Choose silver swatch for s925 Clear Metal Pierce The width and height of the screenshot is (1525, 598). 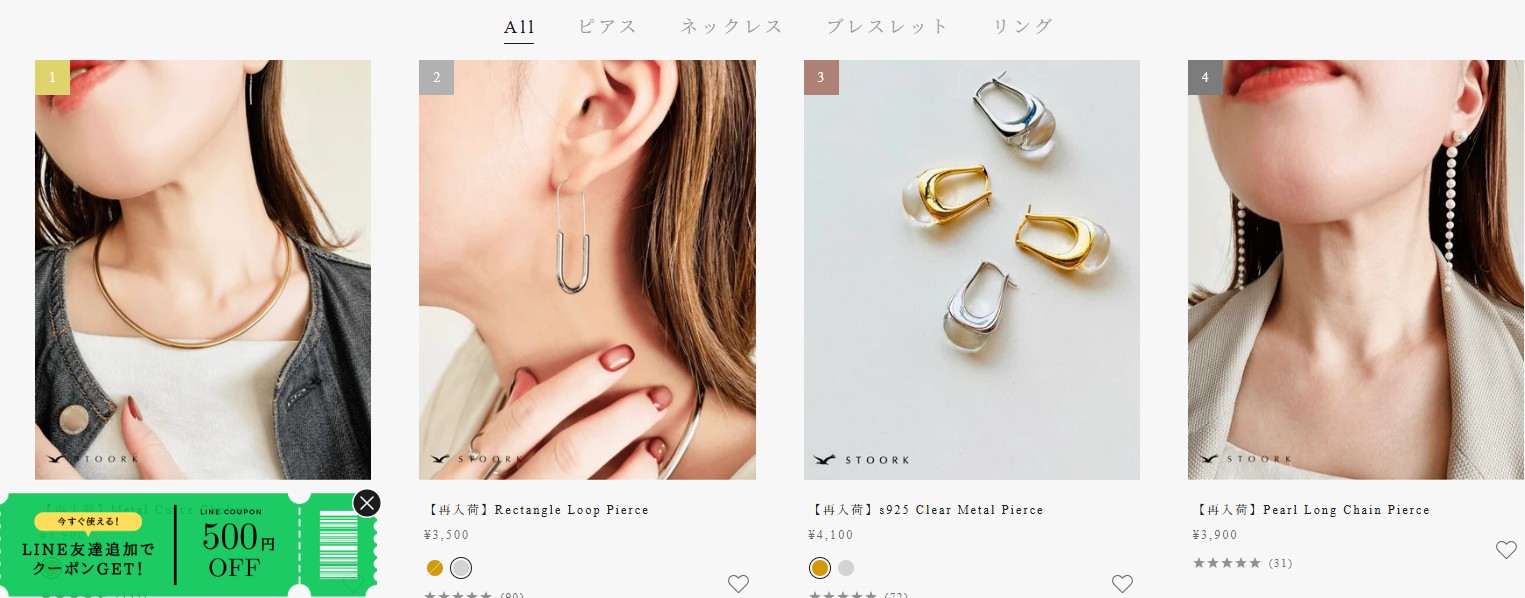tap(846, 568)
